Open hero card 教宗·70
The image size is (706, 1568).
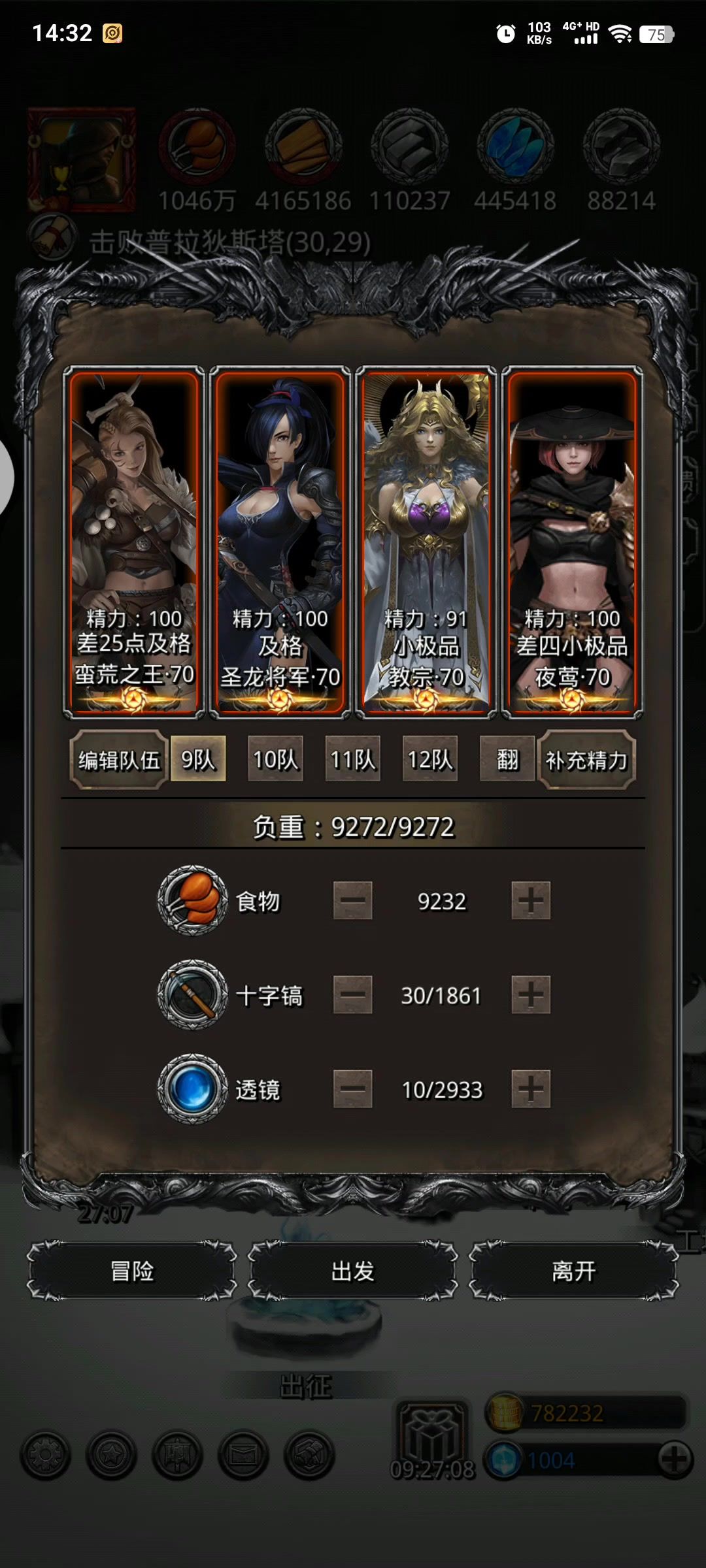(426, 542)
